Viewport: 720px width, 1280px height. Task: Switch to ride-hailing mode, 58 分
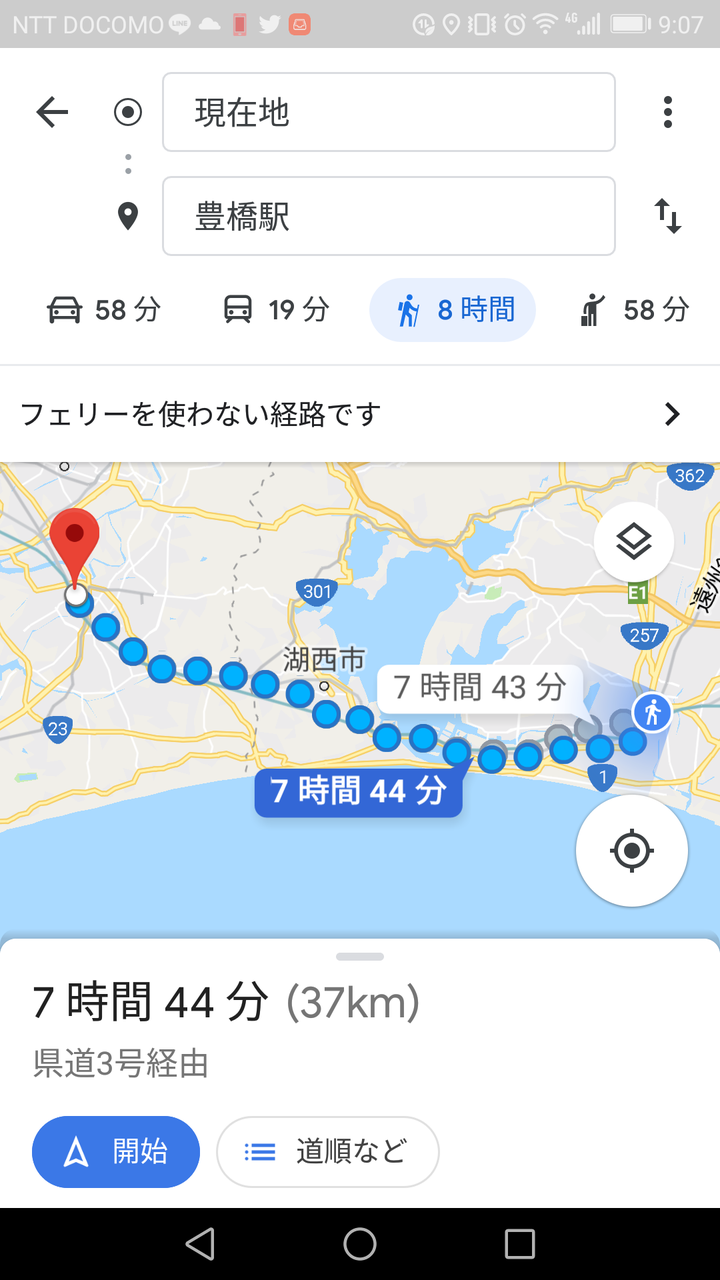tap(634, 310)
